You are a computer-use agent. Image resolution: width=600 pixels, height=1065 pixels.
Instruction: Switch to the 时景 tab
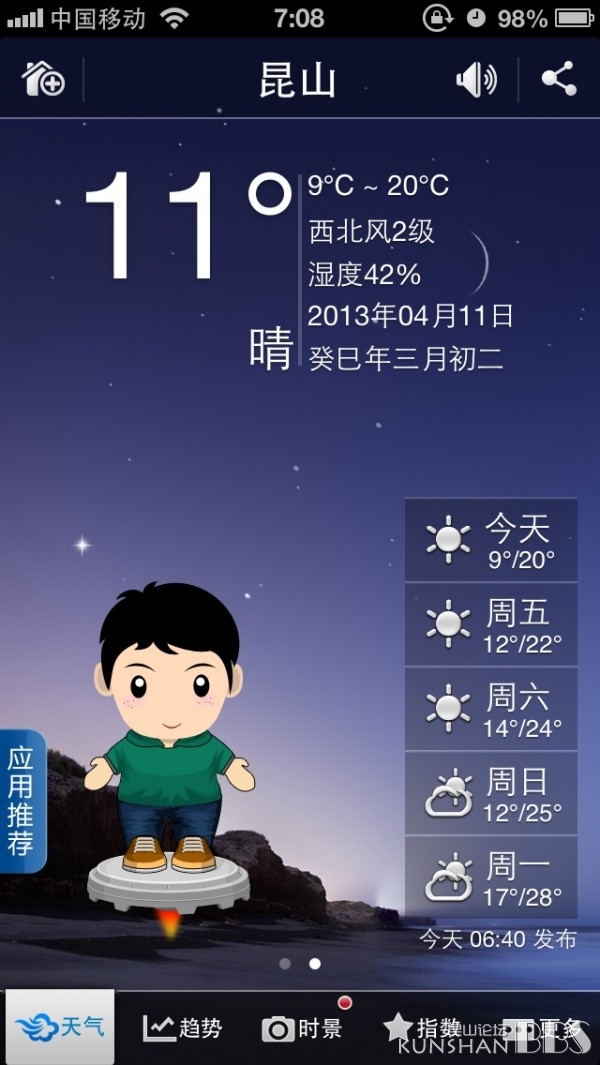(x=302, y=1028)
